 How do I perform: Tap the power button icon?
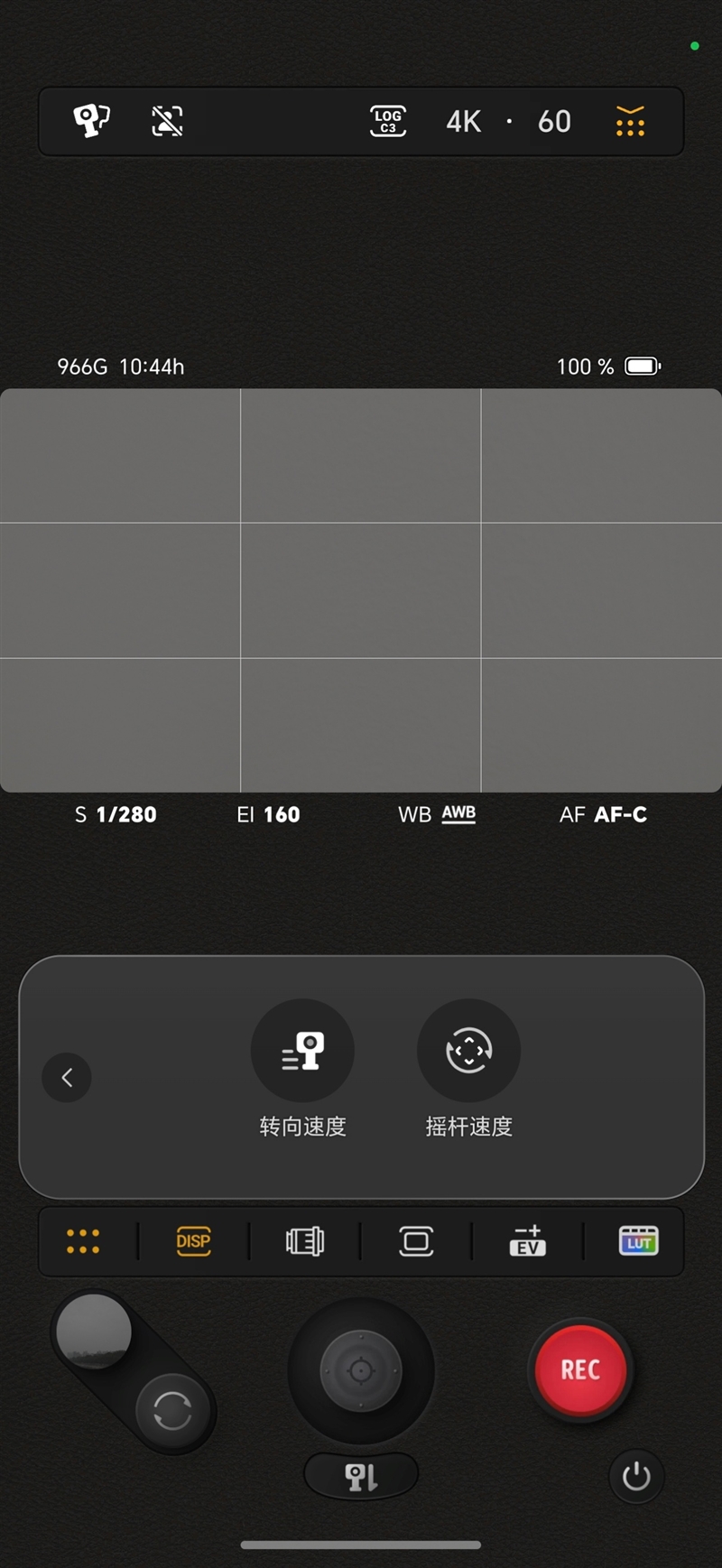click(x=636, y=1477)
